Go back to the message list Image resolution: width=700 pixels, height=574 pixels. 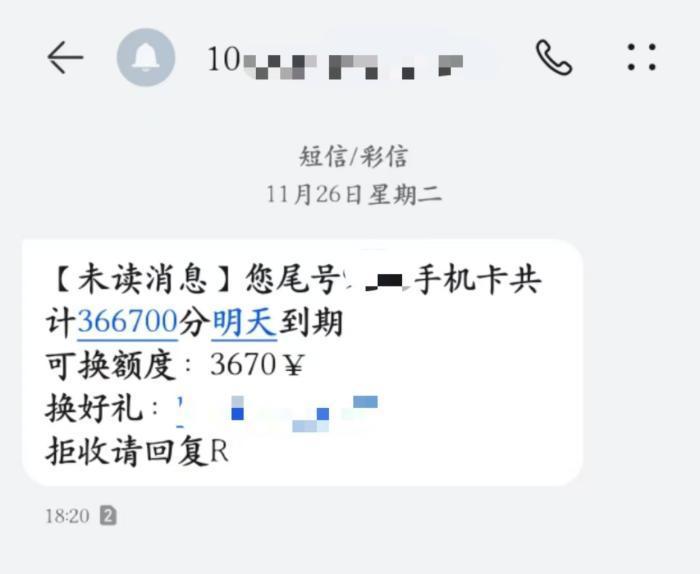click(x=65, y=58)
